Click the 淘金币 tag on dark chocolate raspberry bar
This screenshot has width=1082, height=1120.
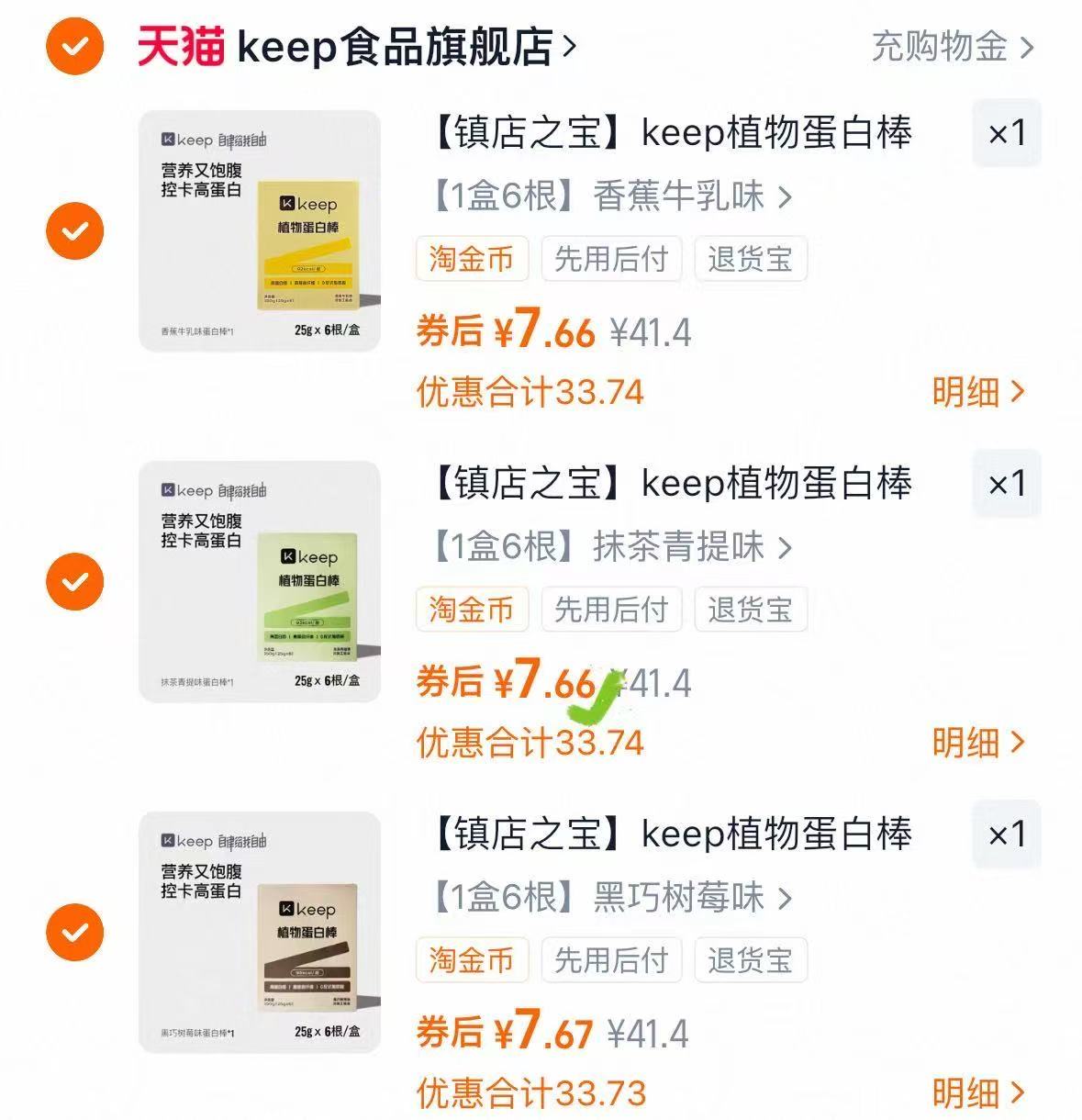coord(472,960)
